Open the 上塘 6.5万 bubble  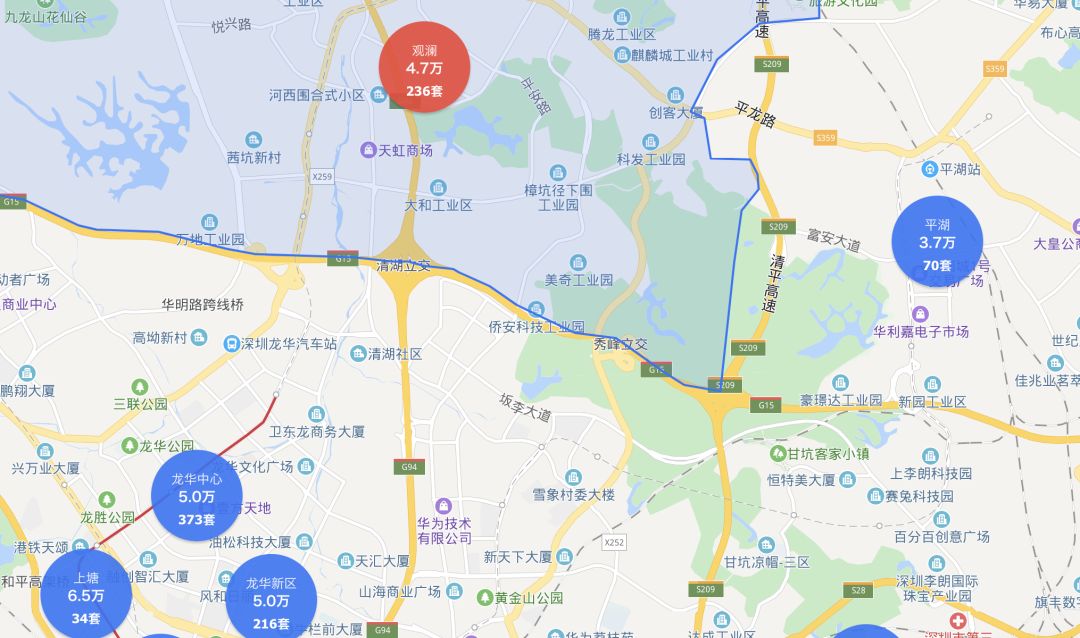(86, 595)
